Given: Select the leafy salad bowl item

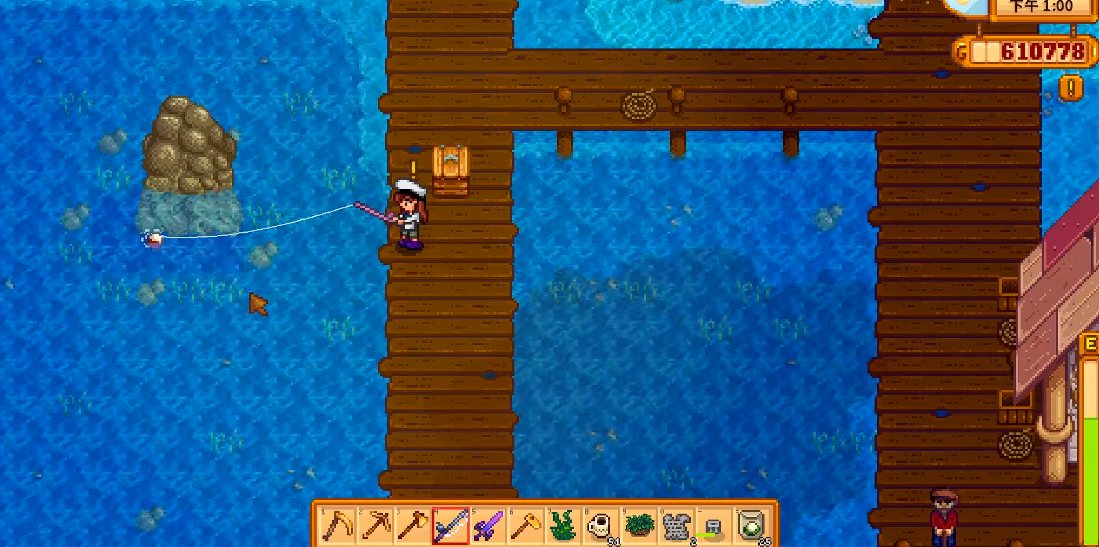Looking at the screenshot, I should pyautogui.click(x=639, y=525).
